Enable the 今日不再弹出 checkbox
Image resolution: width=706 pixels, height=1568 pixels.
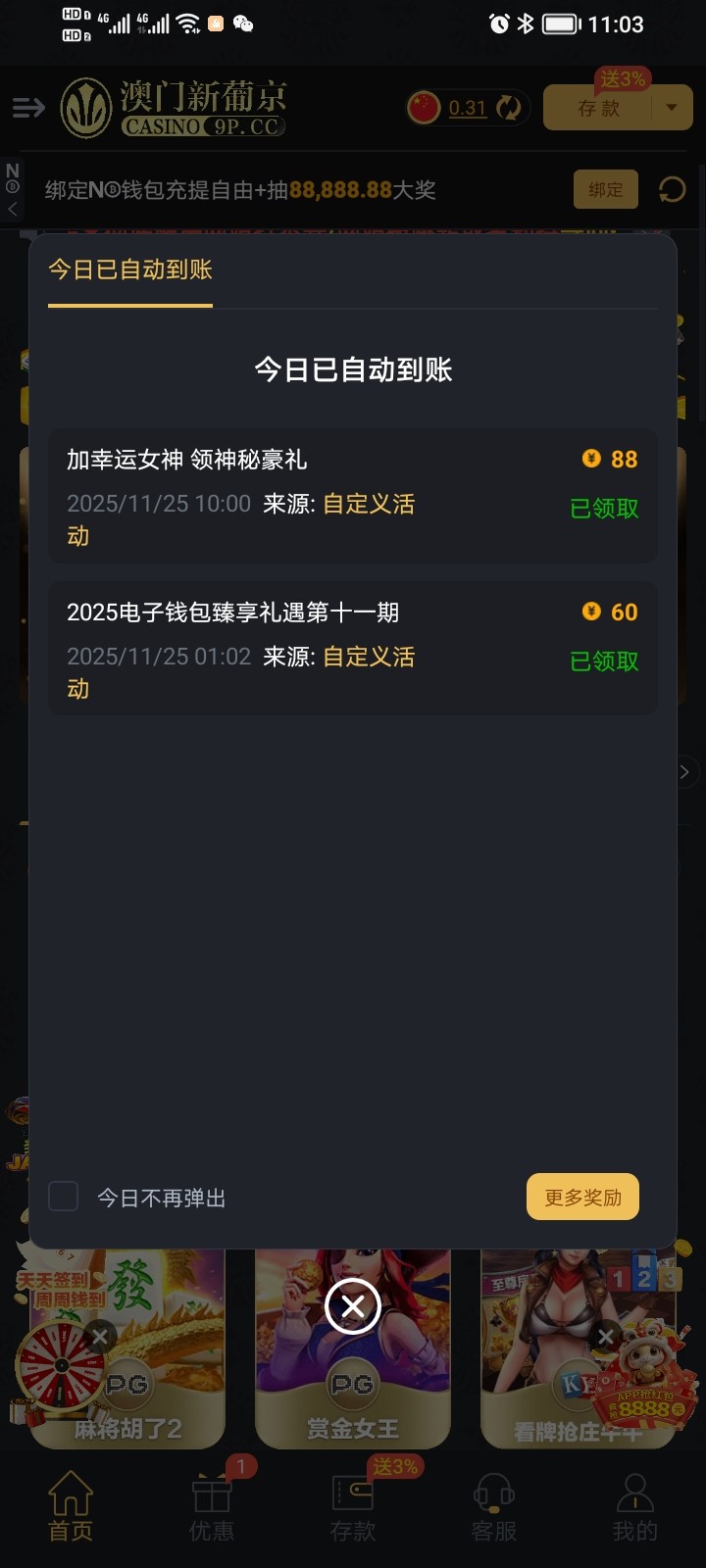tap(63, 1196)
